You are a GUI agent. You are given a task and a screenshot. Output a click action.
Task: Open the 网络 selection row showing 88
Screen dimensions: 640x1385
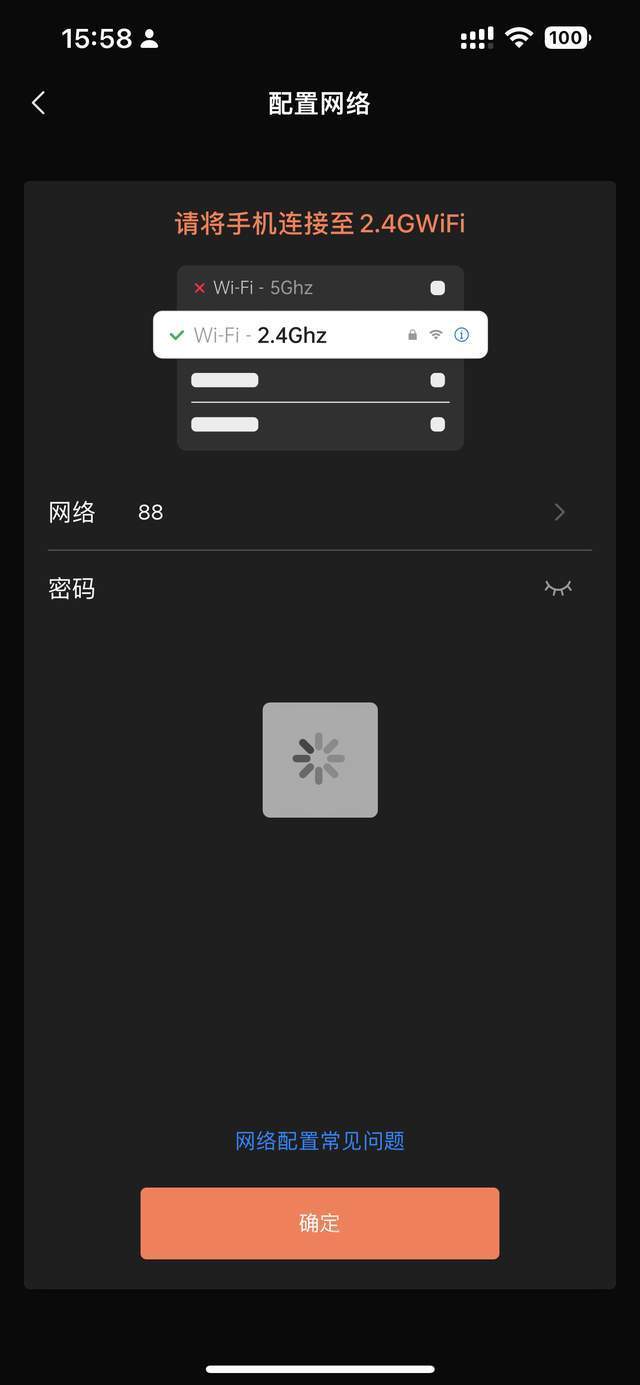pos(320,512)
